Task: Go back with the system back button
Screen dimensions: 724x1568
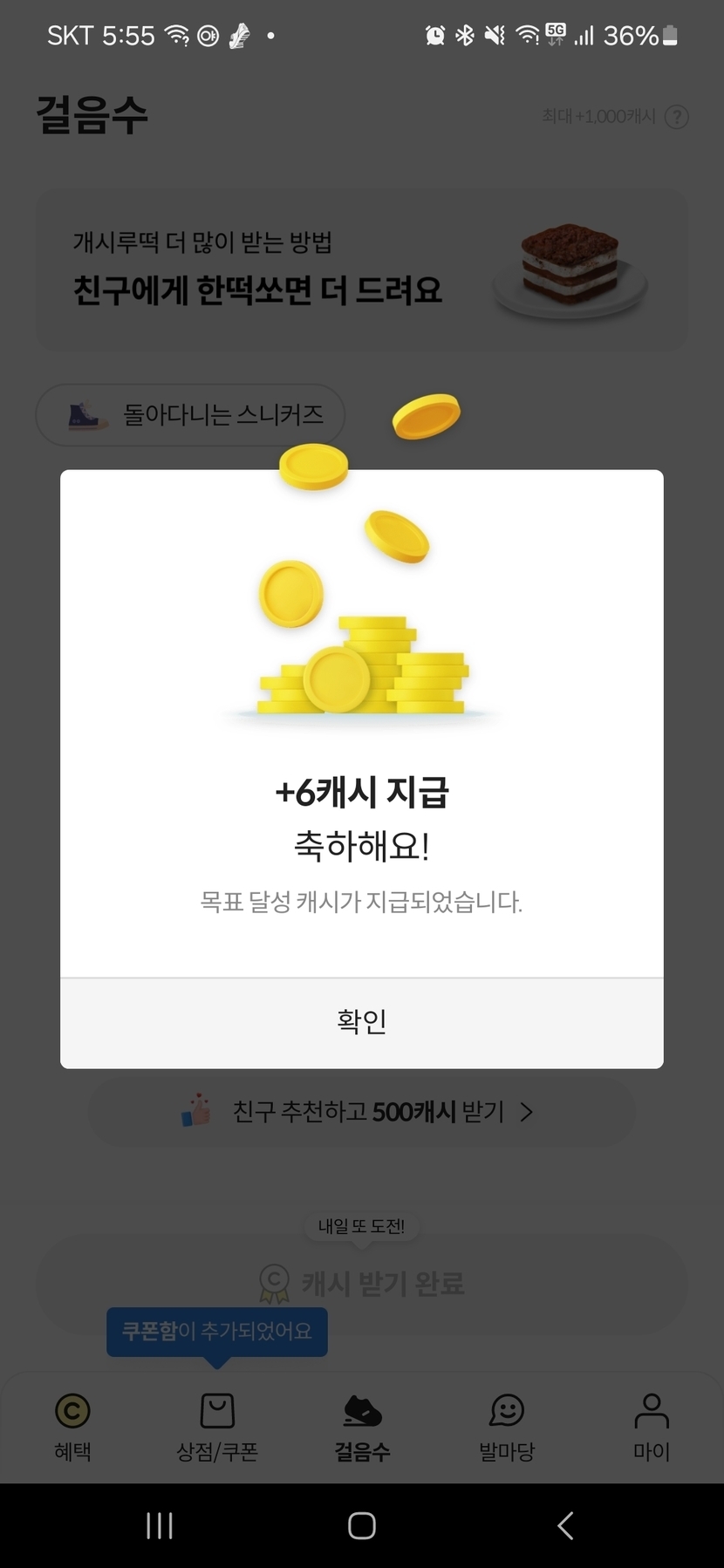Action: click(x=565, y=1525)
